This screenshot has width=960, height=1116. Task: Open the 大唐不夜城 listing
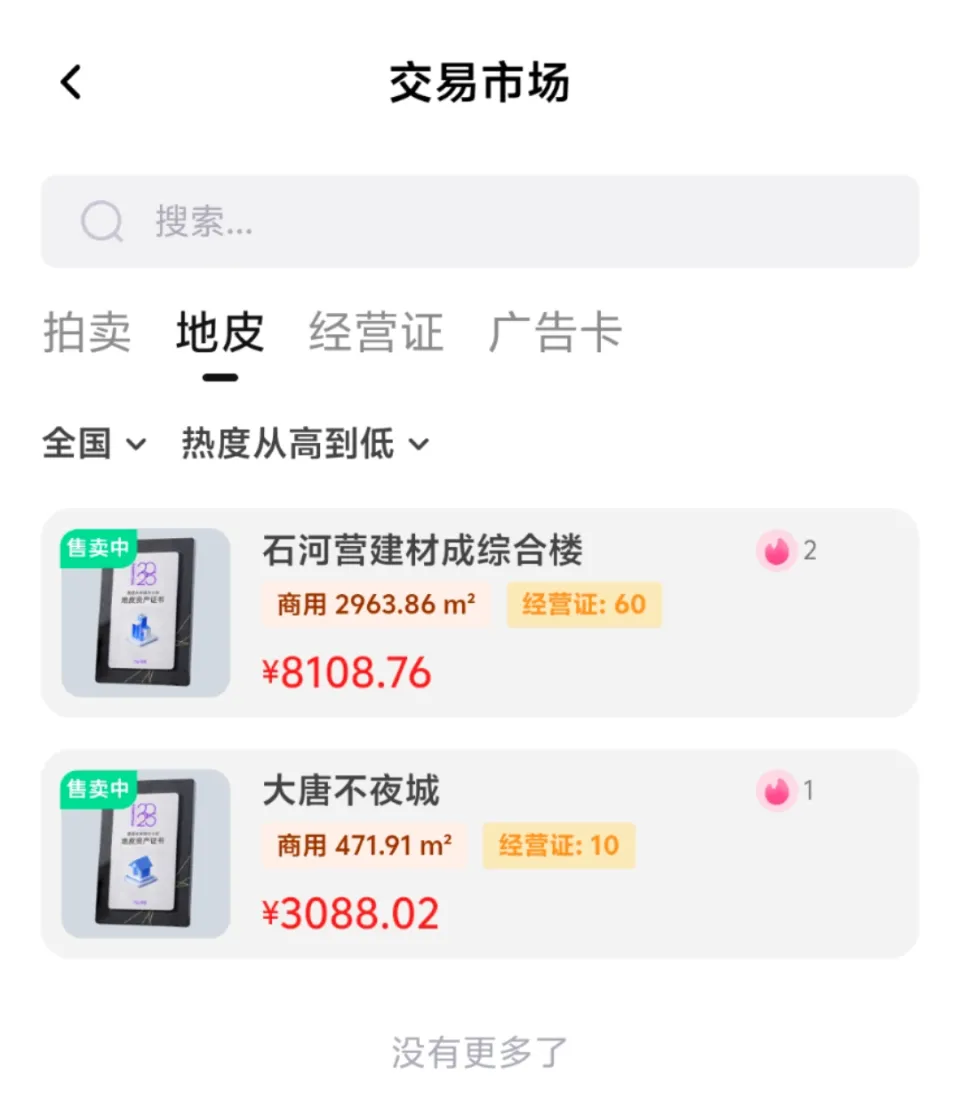[x=480, y=853]
